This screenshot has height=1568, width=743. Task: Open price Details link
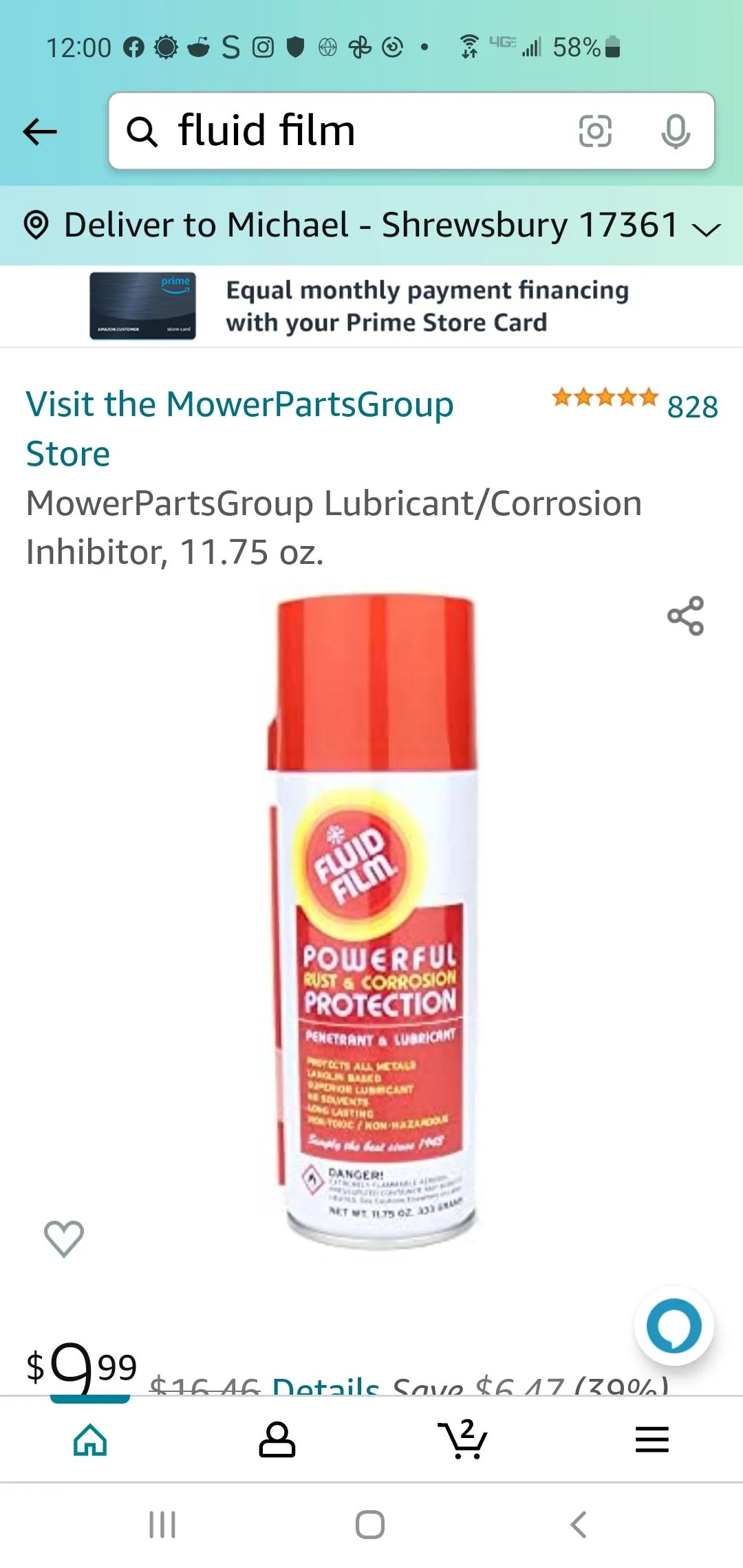pyautogui.click(x=325, y=1386)
